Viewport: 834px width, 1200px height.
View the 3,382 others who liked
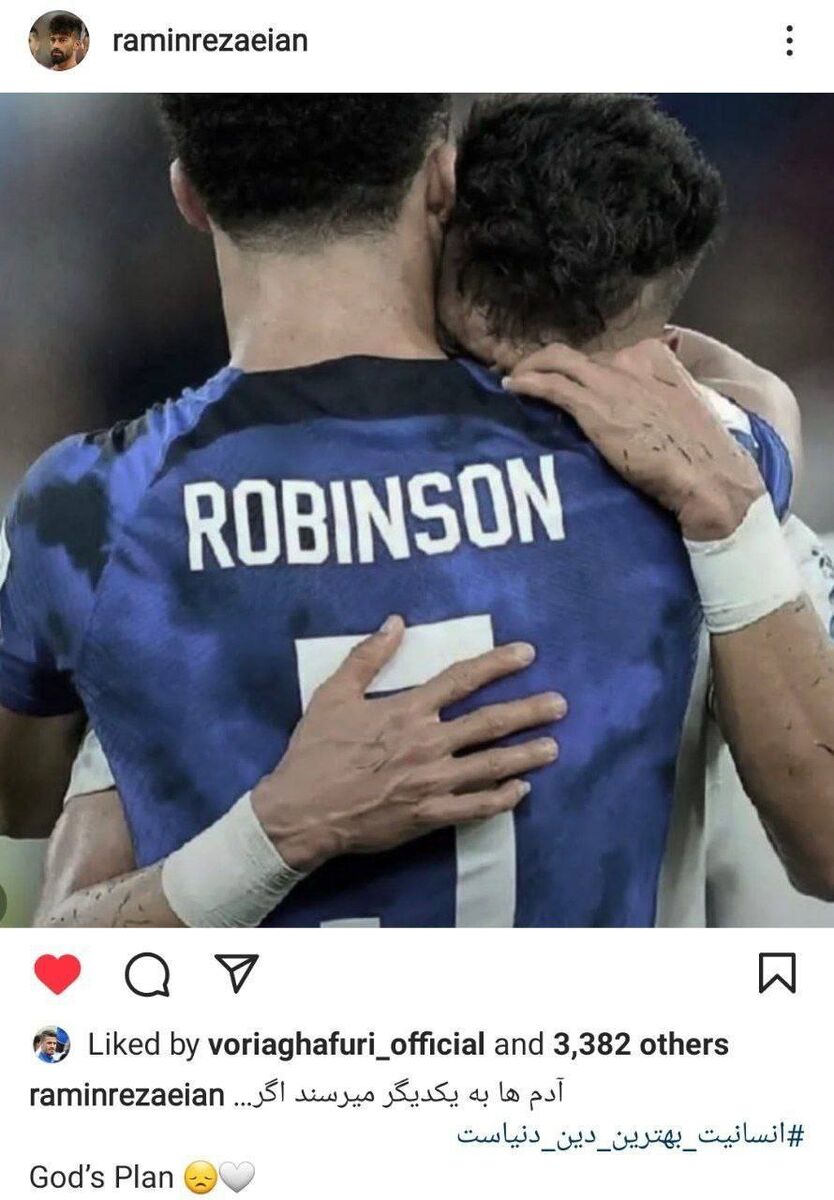point(640,1045)
